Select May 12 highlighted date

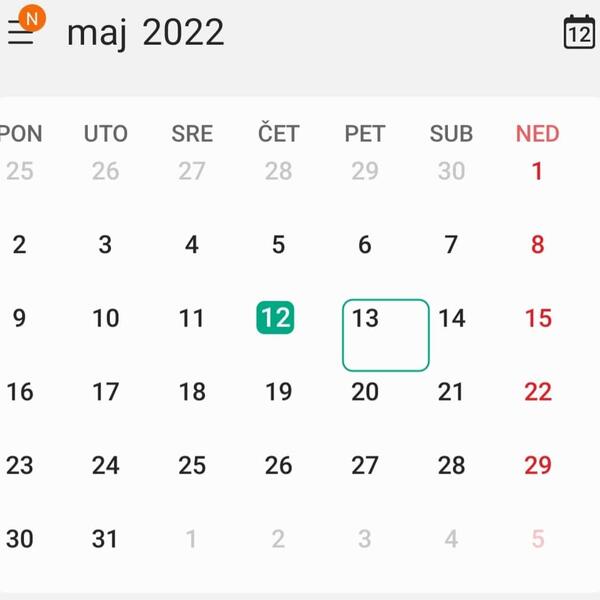[x=275, y=318]
